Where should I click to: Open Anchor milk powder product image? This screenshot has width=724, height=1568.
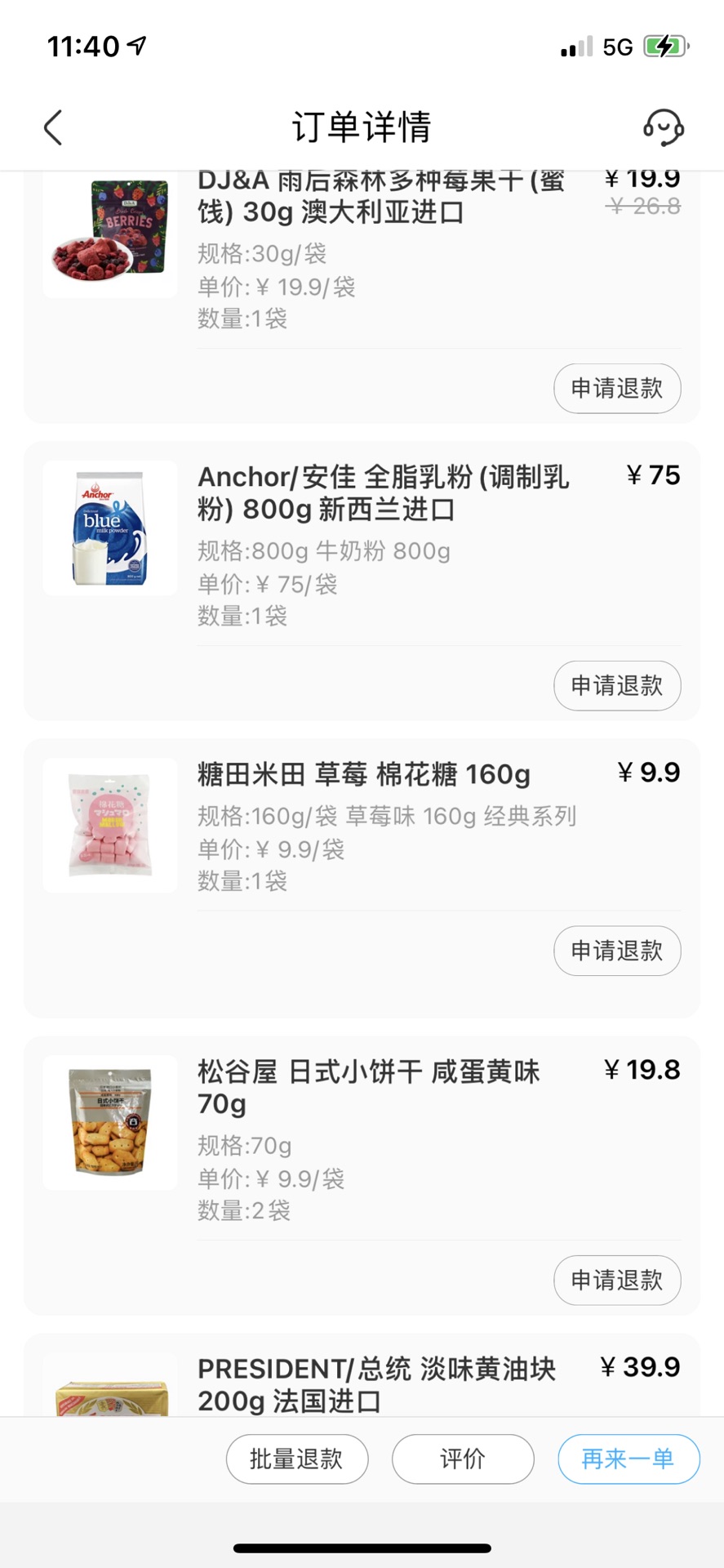[x=110, y=528]
